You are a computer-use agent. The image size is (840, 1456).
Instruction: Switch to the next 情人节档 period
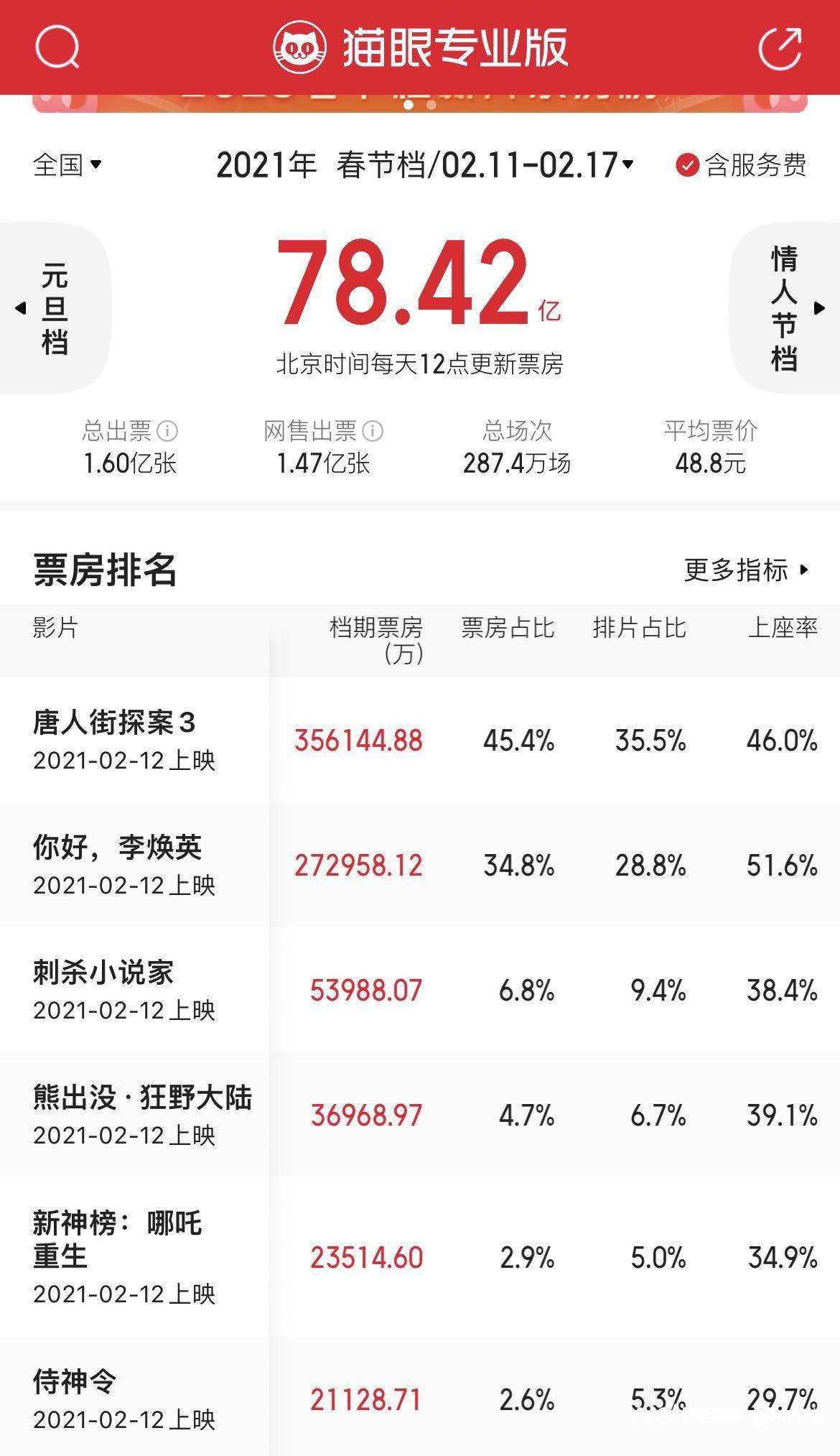coord(785,308)
